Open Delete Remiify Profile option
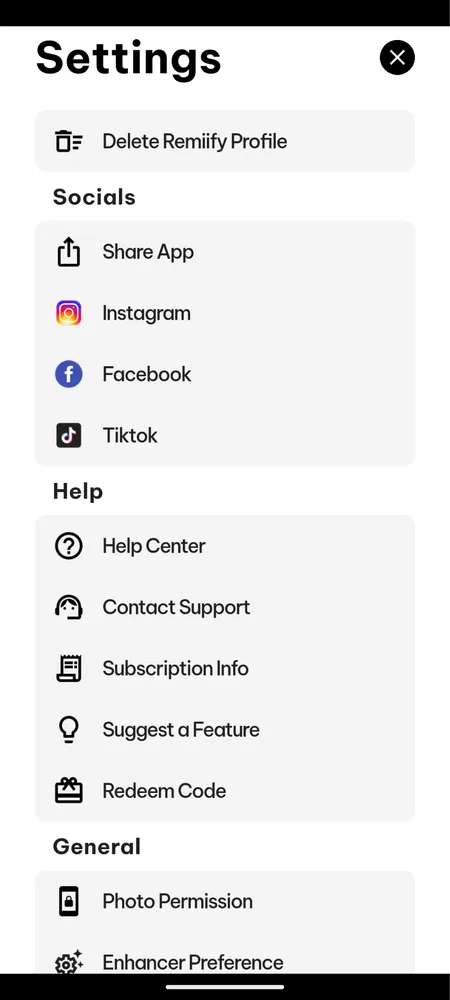This screenshot has width=450, height=1000. point(224,141)
